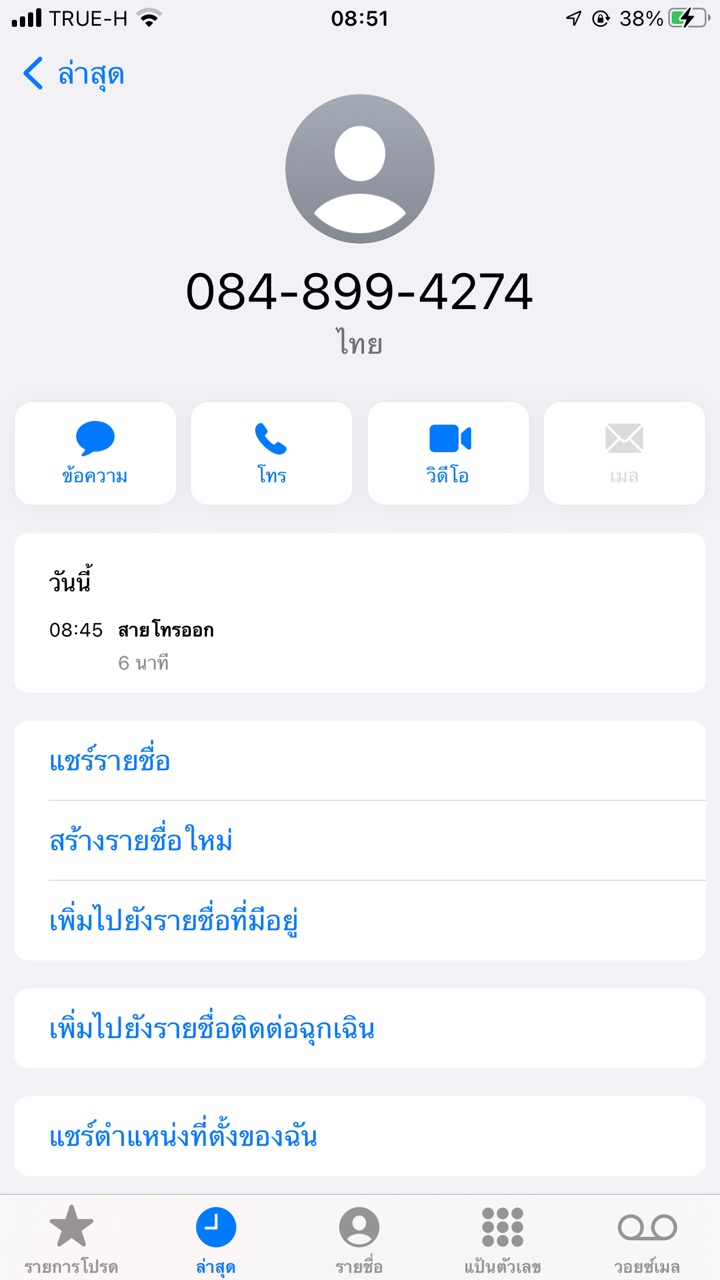Open แป้นตัวเลข keypad tab

tap(503, 1239)
